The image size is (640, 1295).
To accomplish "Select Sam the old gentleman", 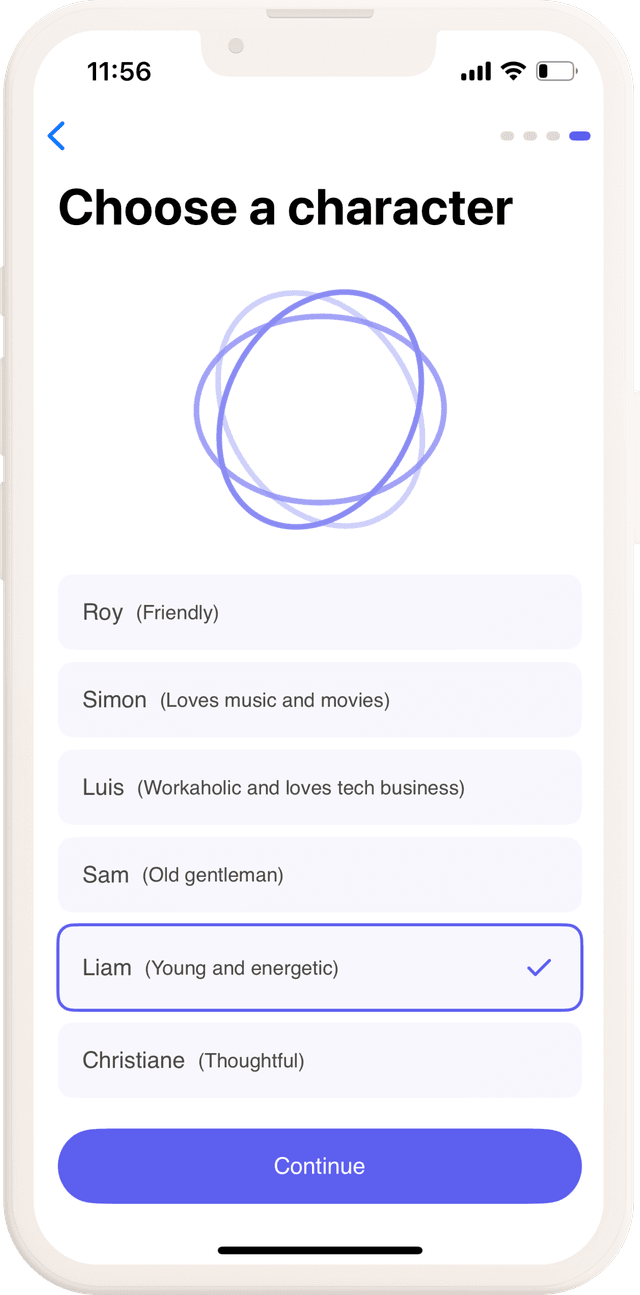I will pyautogui.click(x=319, y=875).
